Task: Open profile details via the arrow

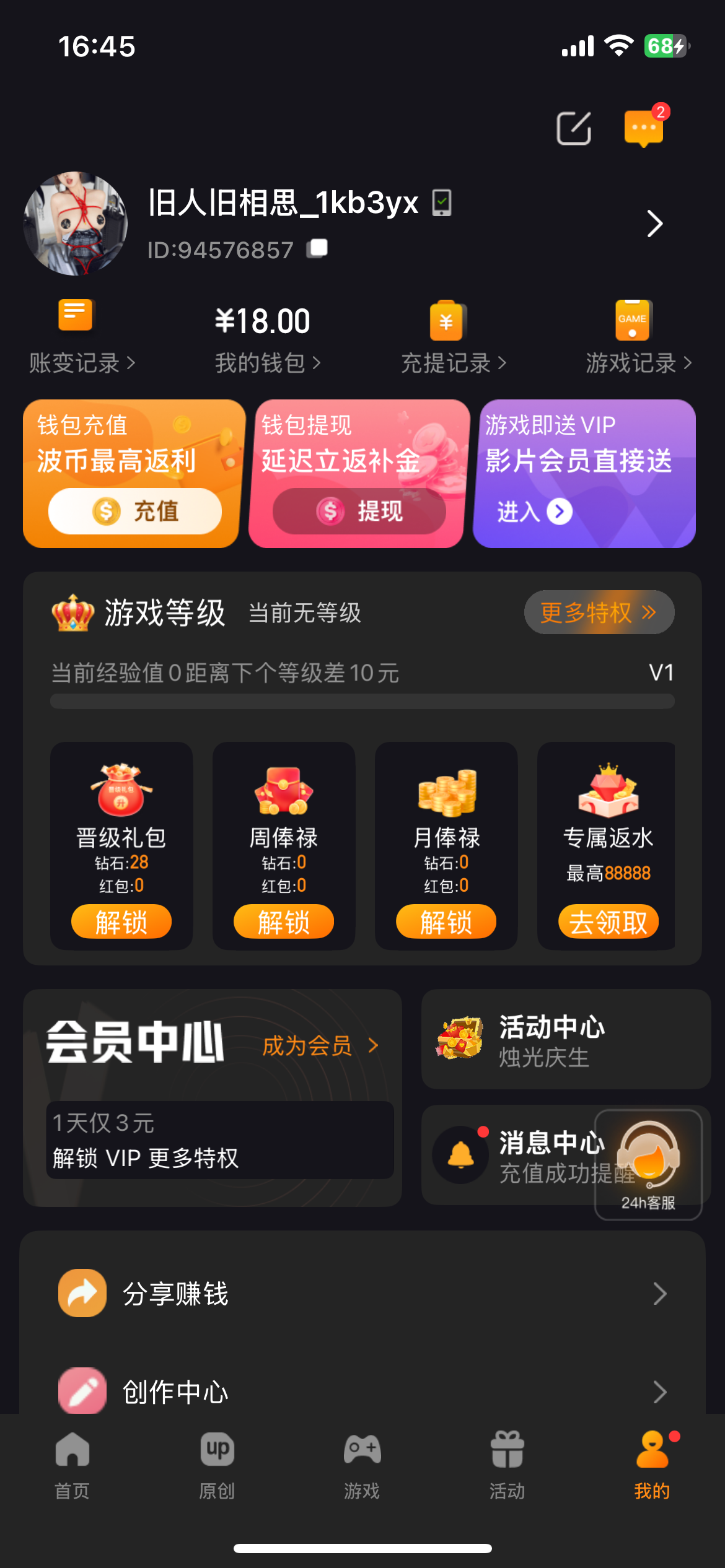Action: tap(654, 224)
